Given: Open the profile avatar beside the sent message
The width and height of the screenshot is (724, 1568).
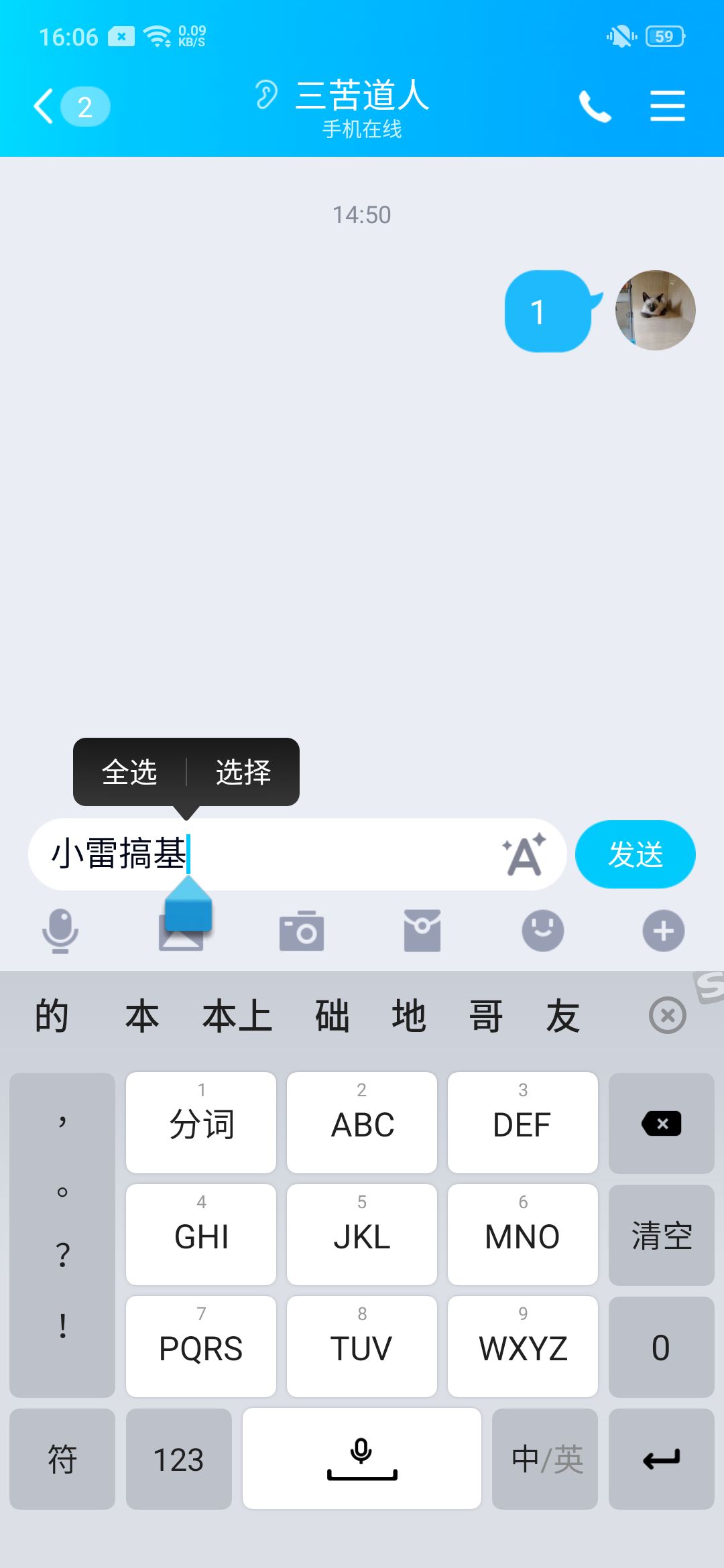Looking at the screenshot, I should [655, 310].
